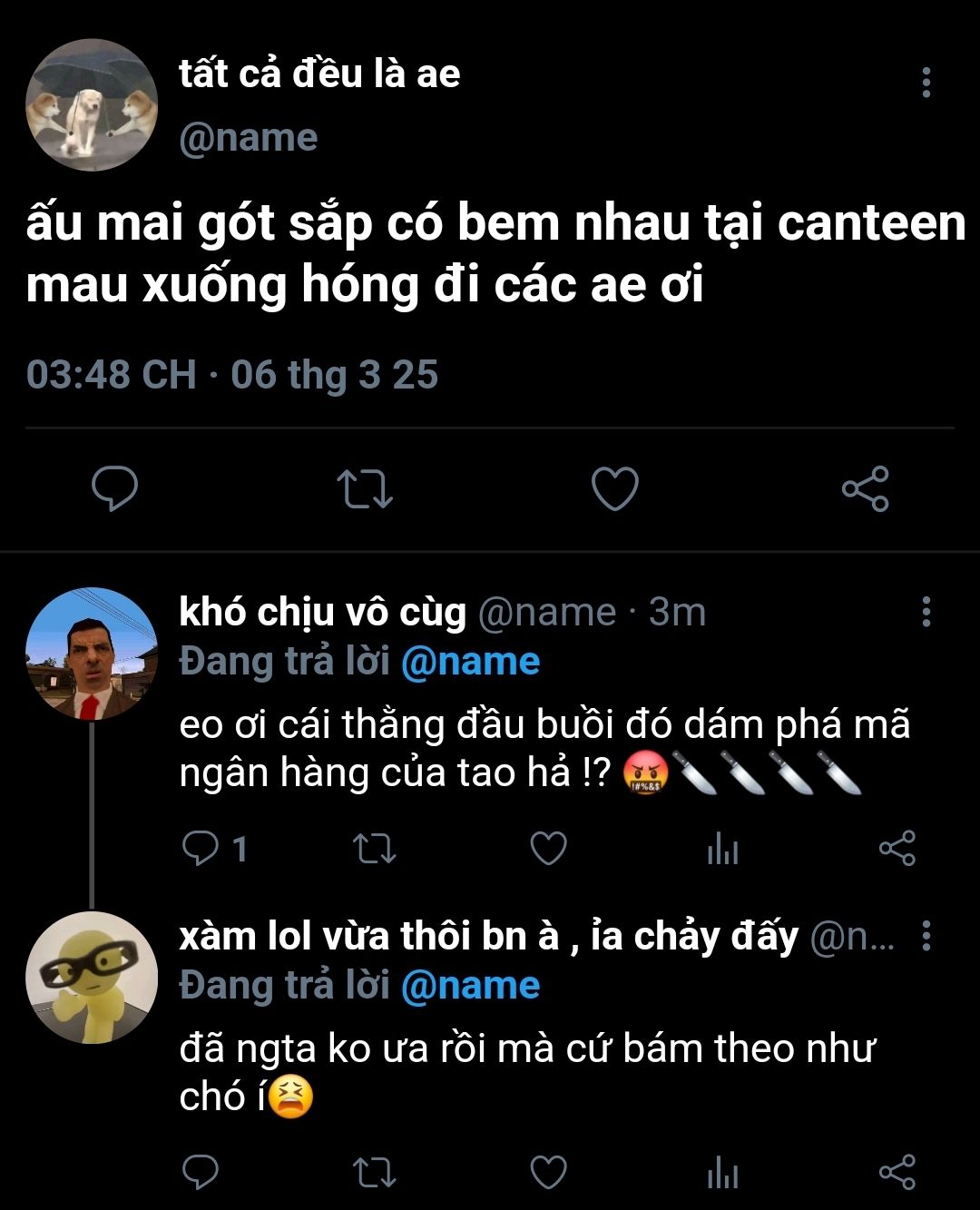Retweet khó chịu vô cùng's reply
The width and height of the screenshot is (980, 1210).
click(374, 849)
